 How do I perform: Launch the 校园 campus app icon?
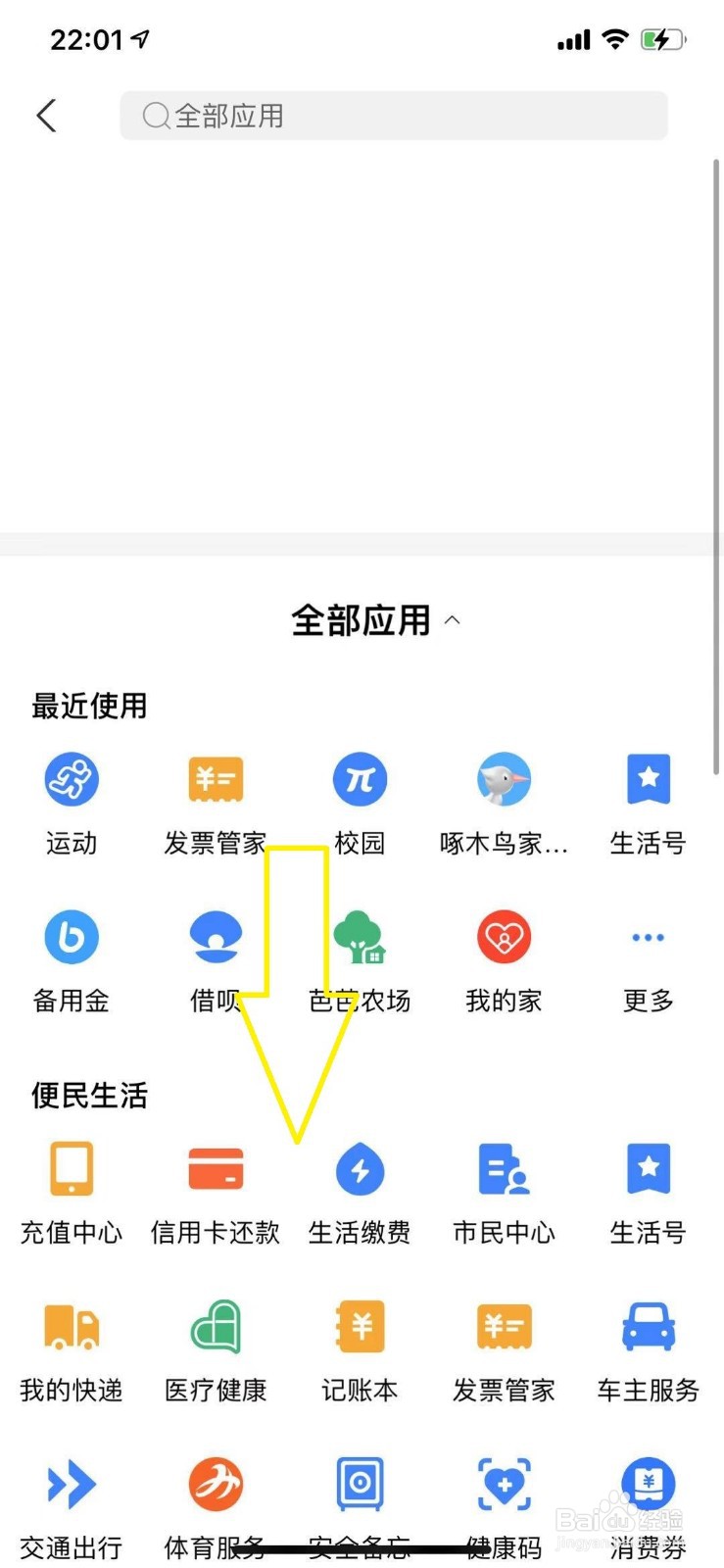[x=359, y=779]
